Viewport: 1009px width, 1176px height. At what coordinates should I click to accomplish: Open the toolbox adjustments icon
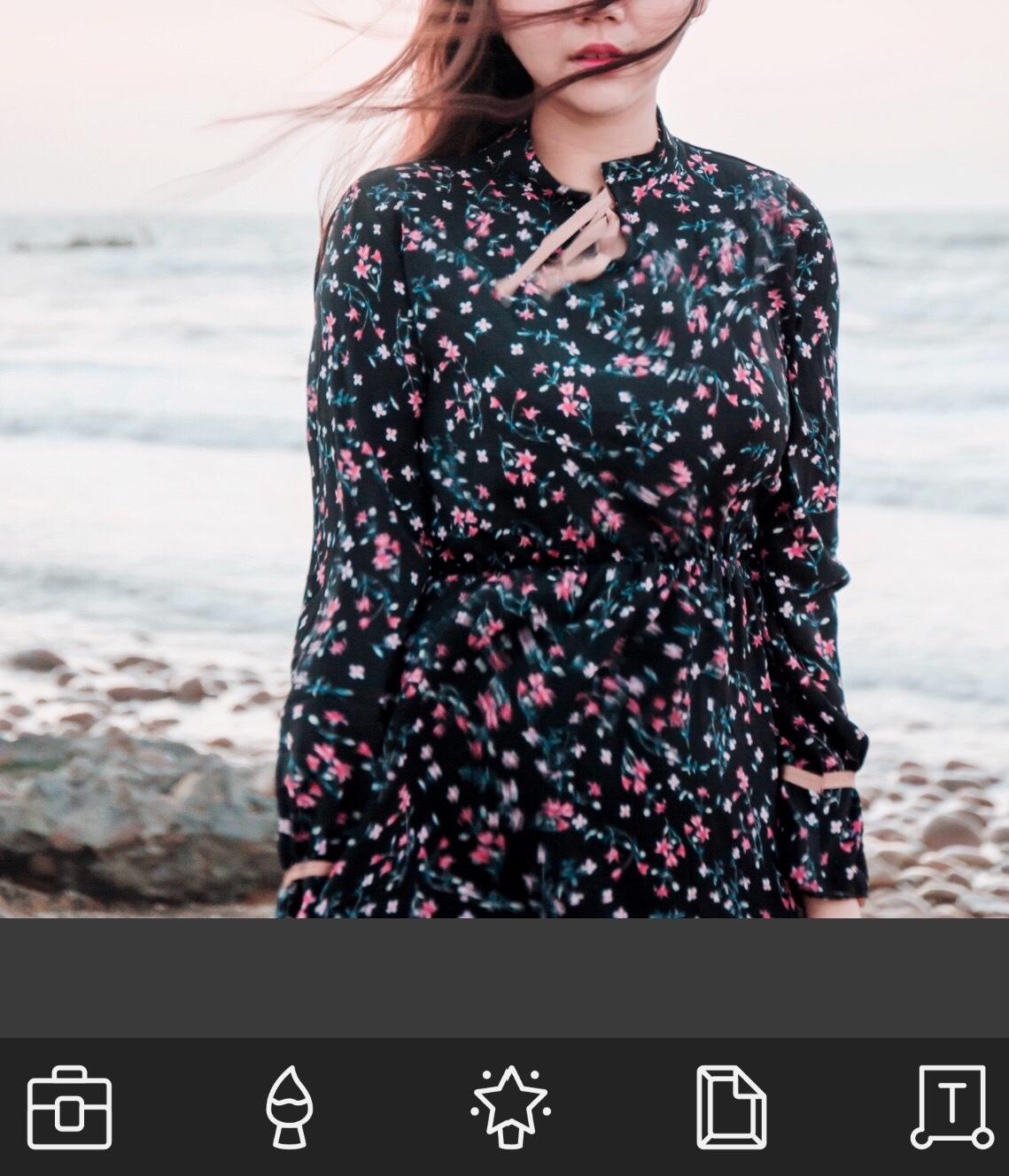point(69,1107)
